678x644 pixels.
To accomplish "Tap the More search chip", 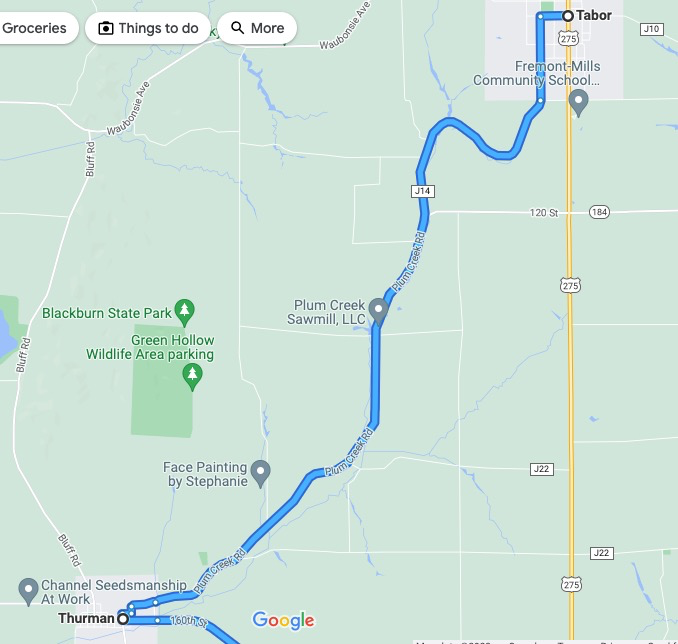I will coord(257,28).
